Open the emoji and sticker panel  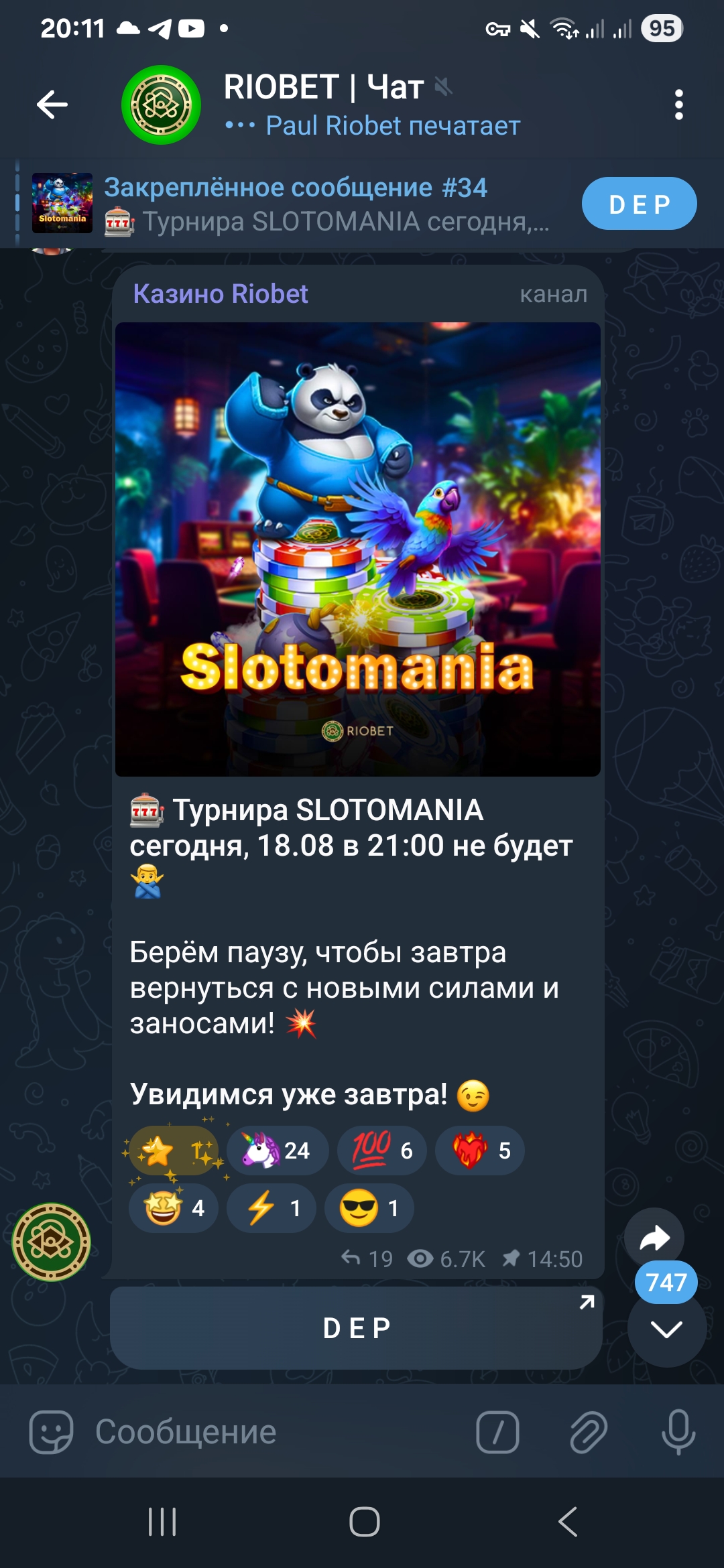pos(51,1432)
